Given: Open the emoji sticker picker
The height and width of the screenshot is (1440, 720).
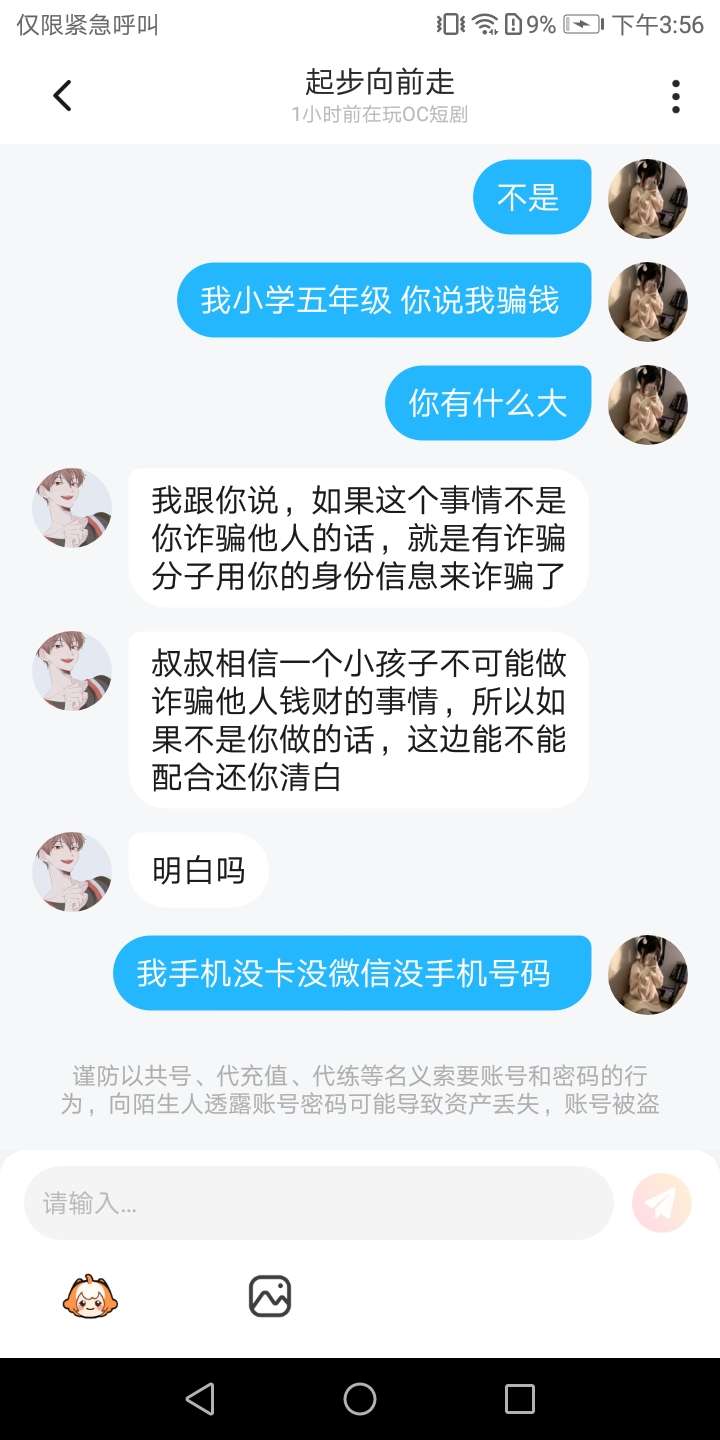Looking at the screenshot, I should coord(90,1296).
